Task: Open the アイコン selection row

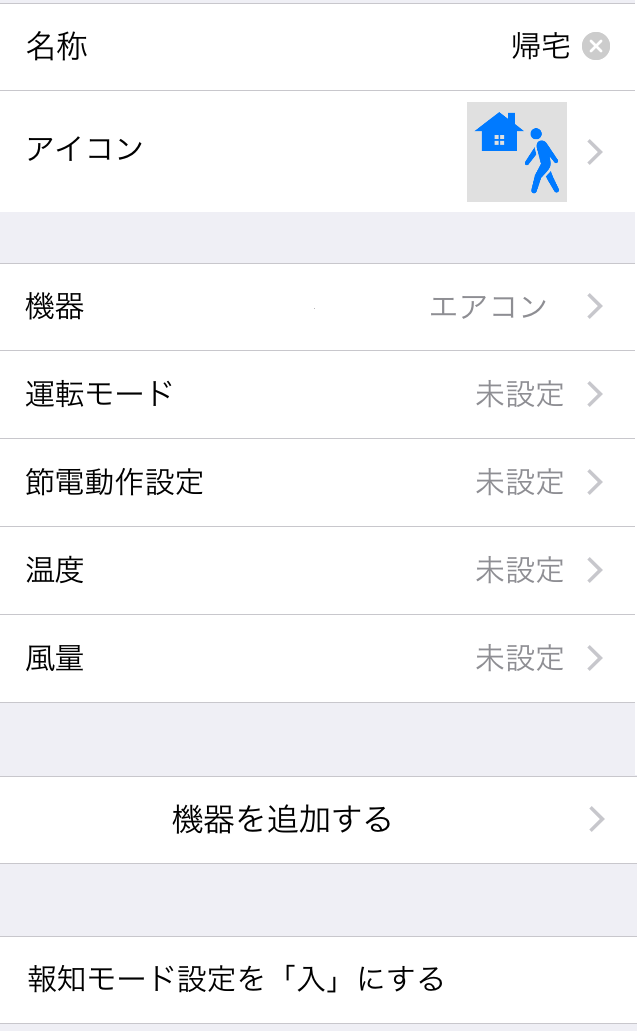Action: point(318,151)
